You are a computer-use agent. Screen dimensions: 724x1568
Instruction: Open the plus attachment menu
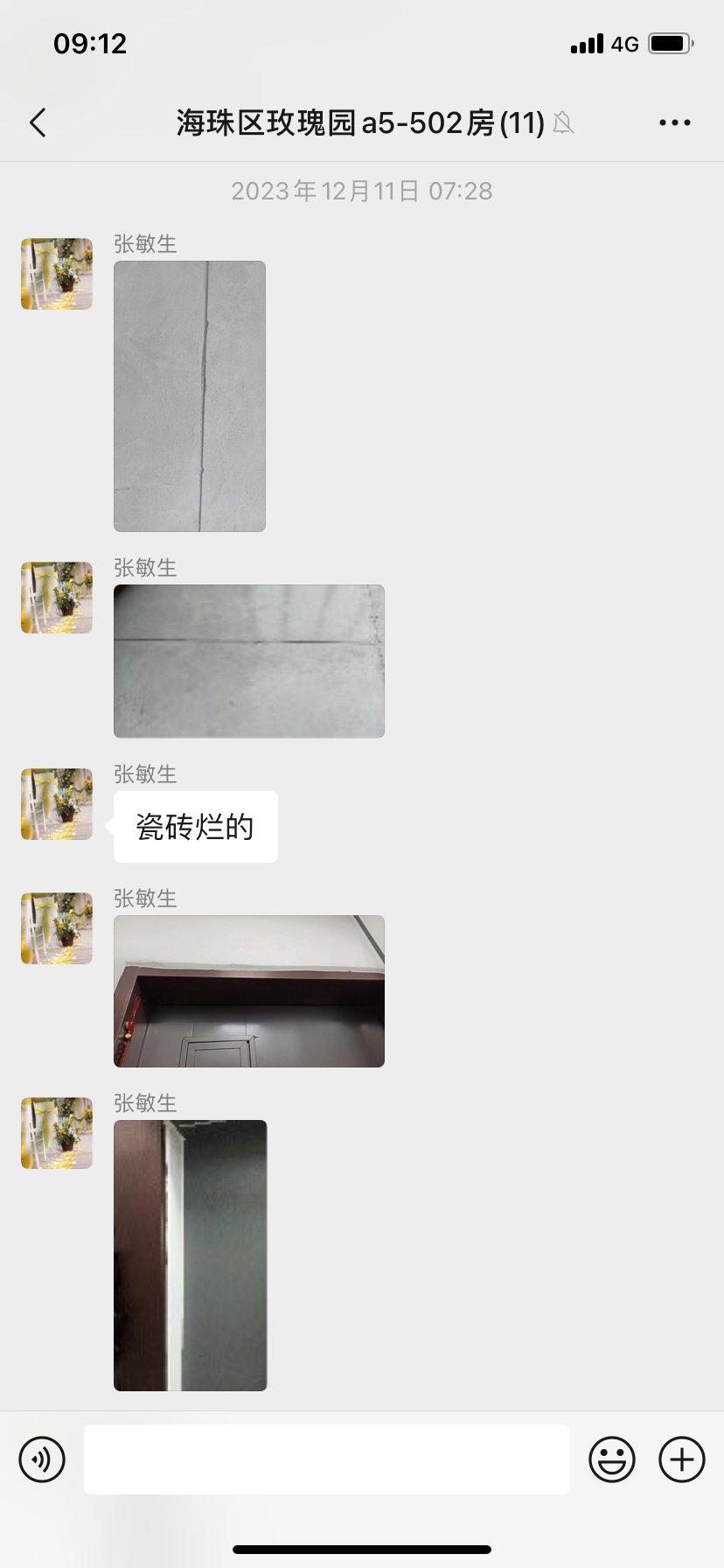(681, 1459)
